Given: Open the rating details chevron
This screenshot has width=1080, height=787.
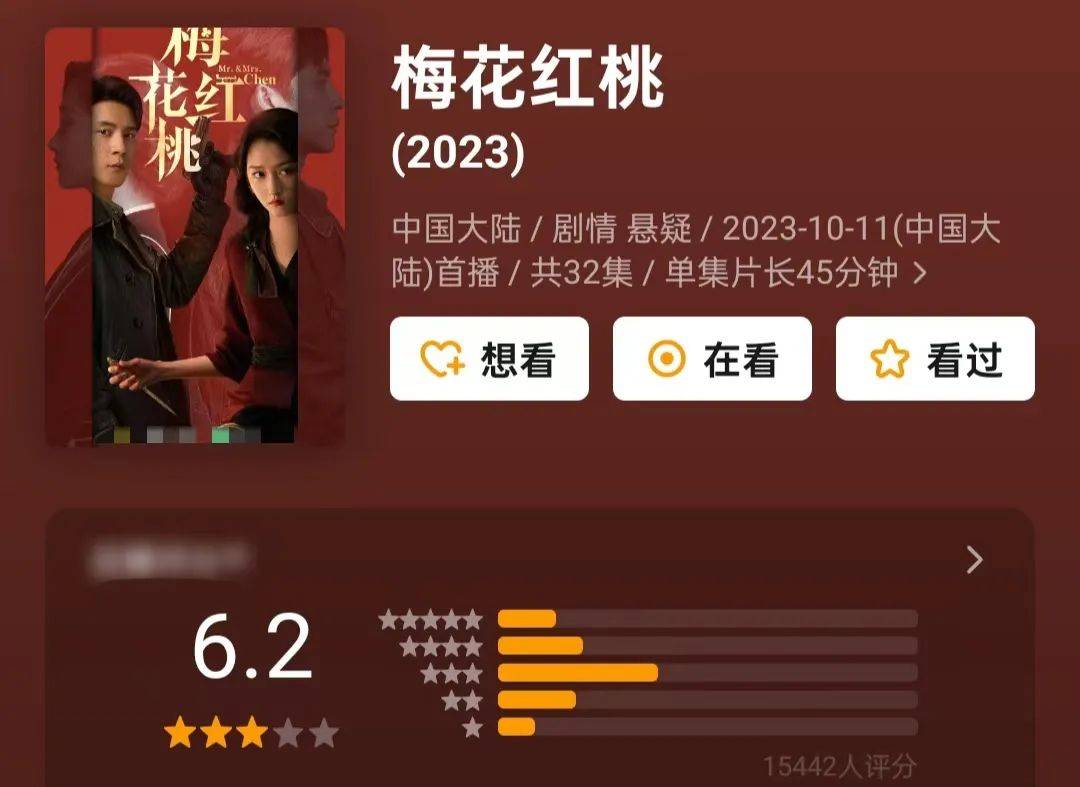Looking at the screenshot, I should click(x=975, y=560).
